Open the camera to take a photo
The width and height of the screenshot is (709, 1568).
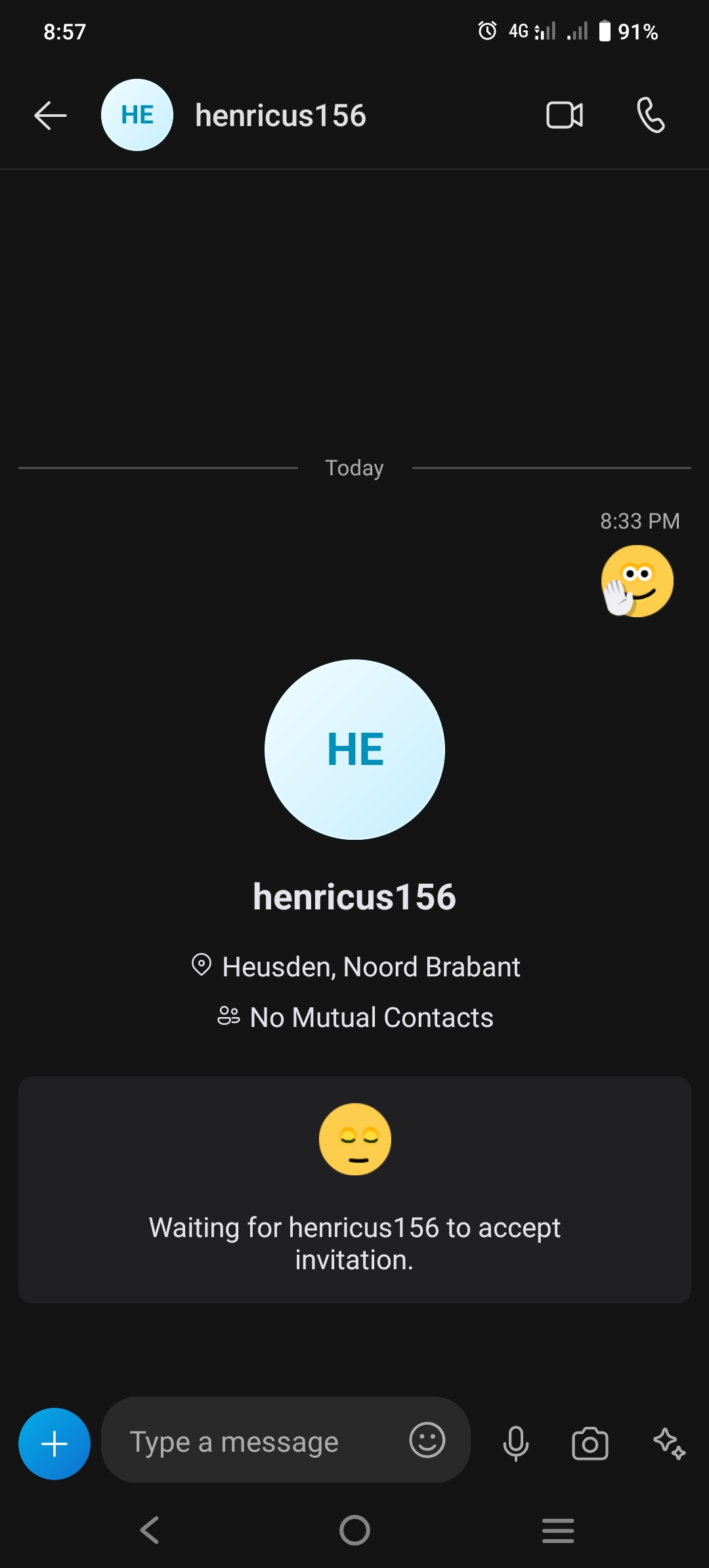(x=590, y=1443)
